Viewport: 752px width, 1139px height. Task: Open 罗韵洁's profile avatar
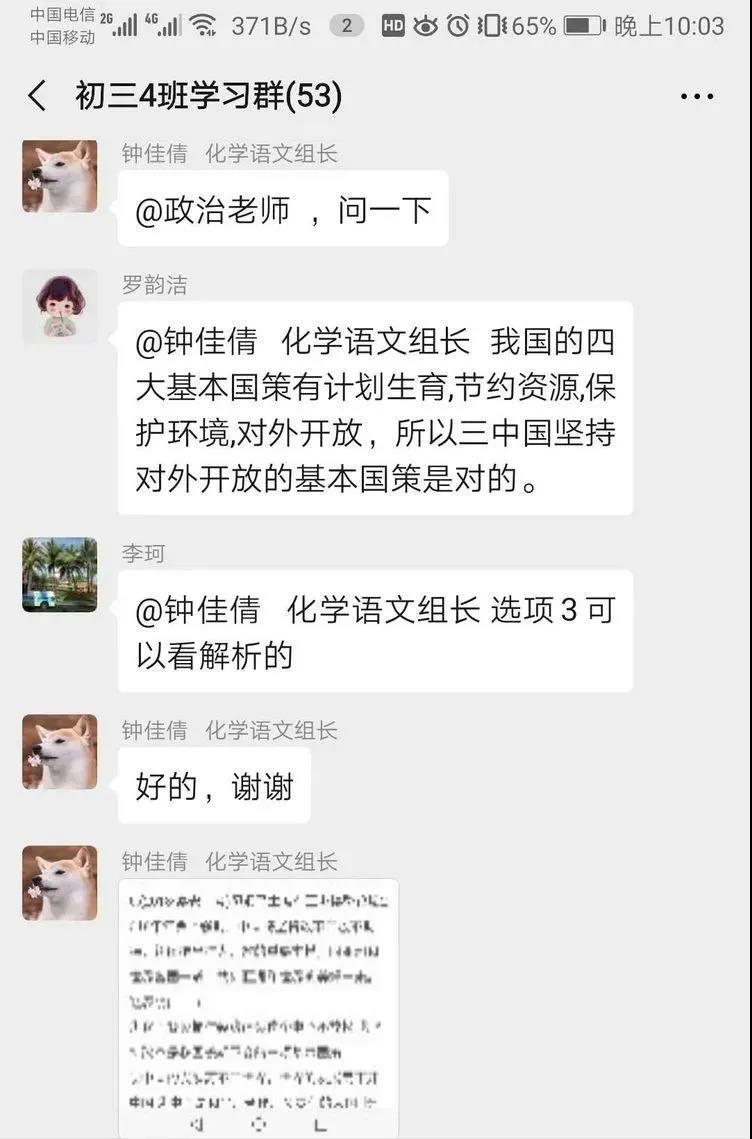point(60,306)
